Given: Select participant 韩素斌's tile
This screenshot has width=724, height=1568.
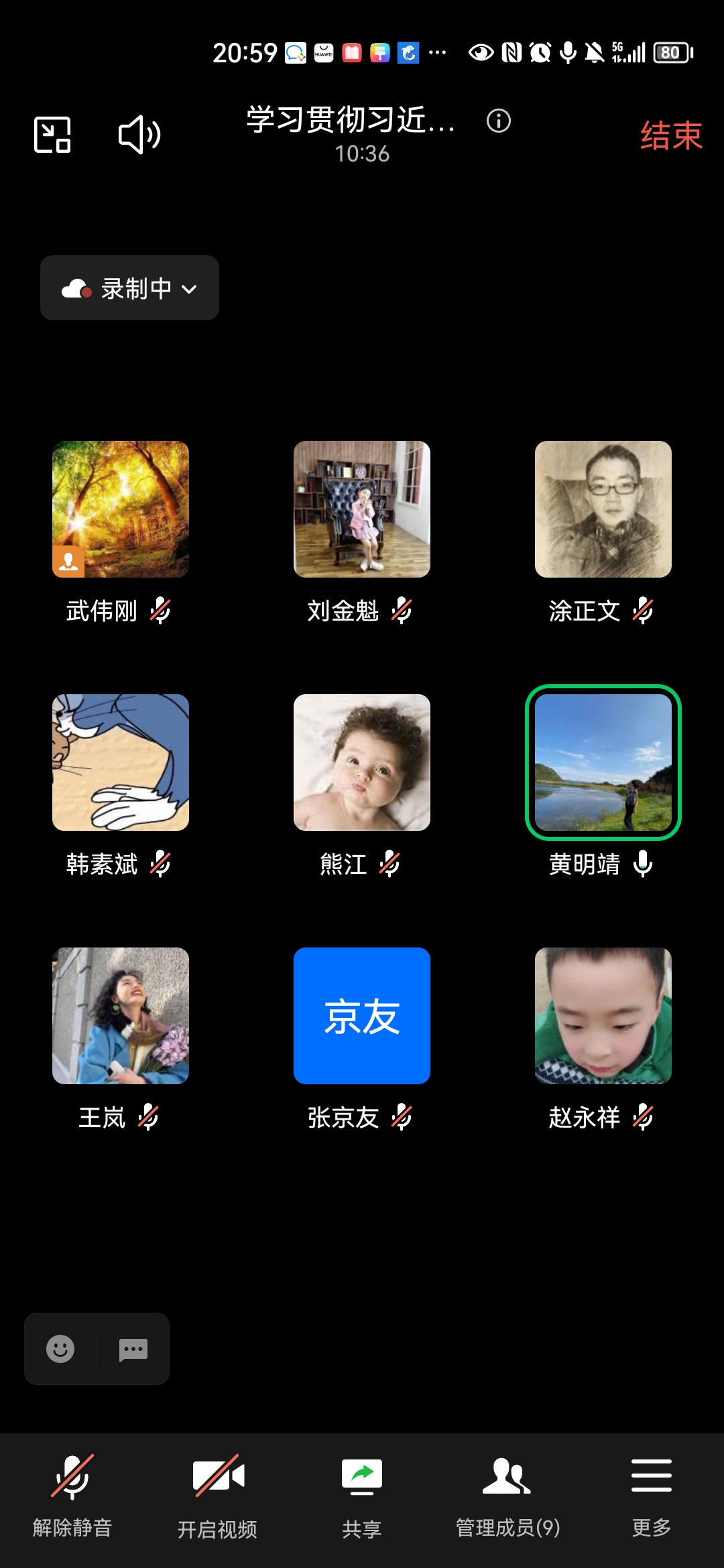Looking at the screenshot, I should point(121,763).
